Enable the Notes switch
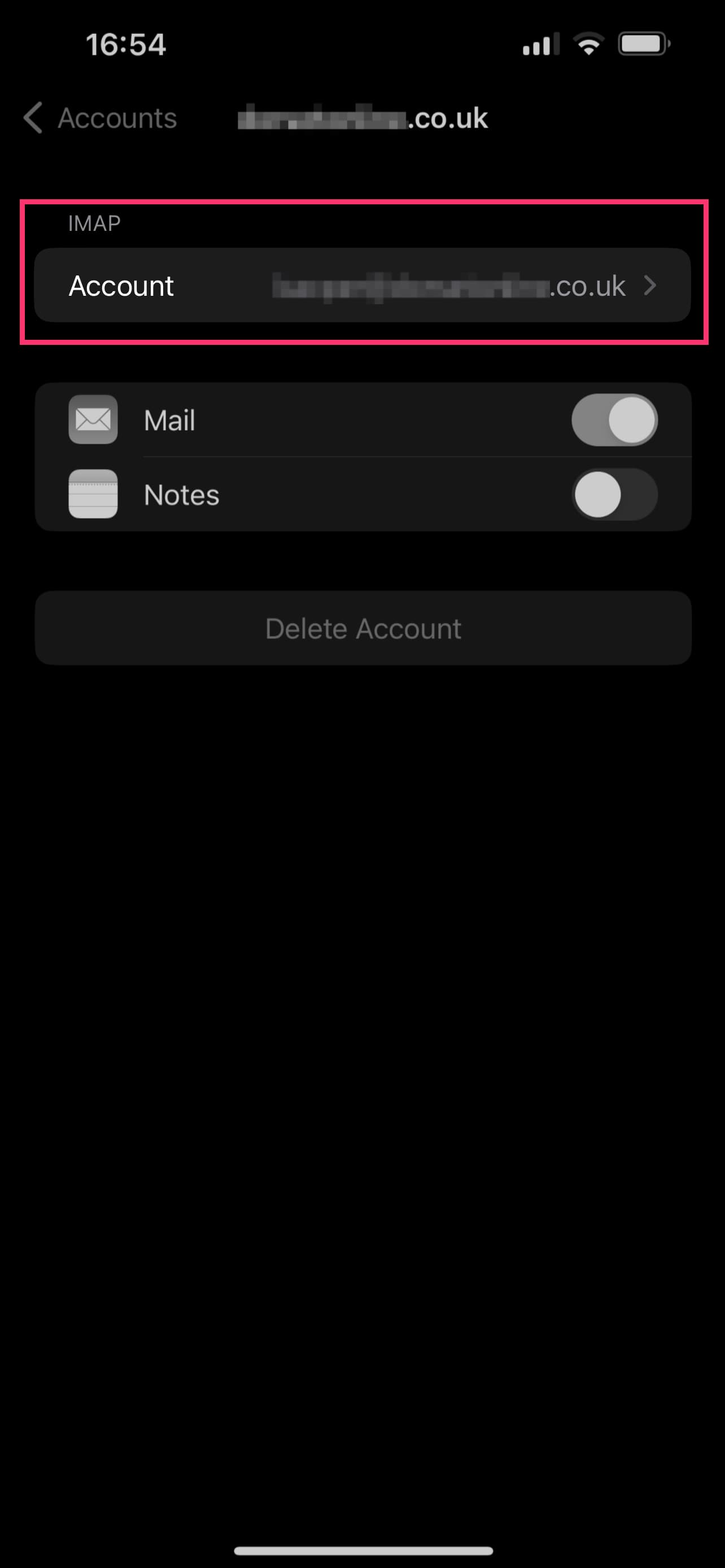 [614, 494]
